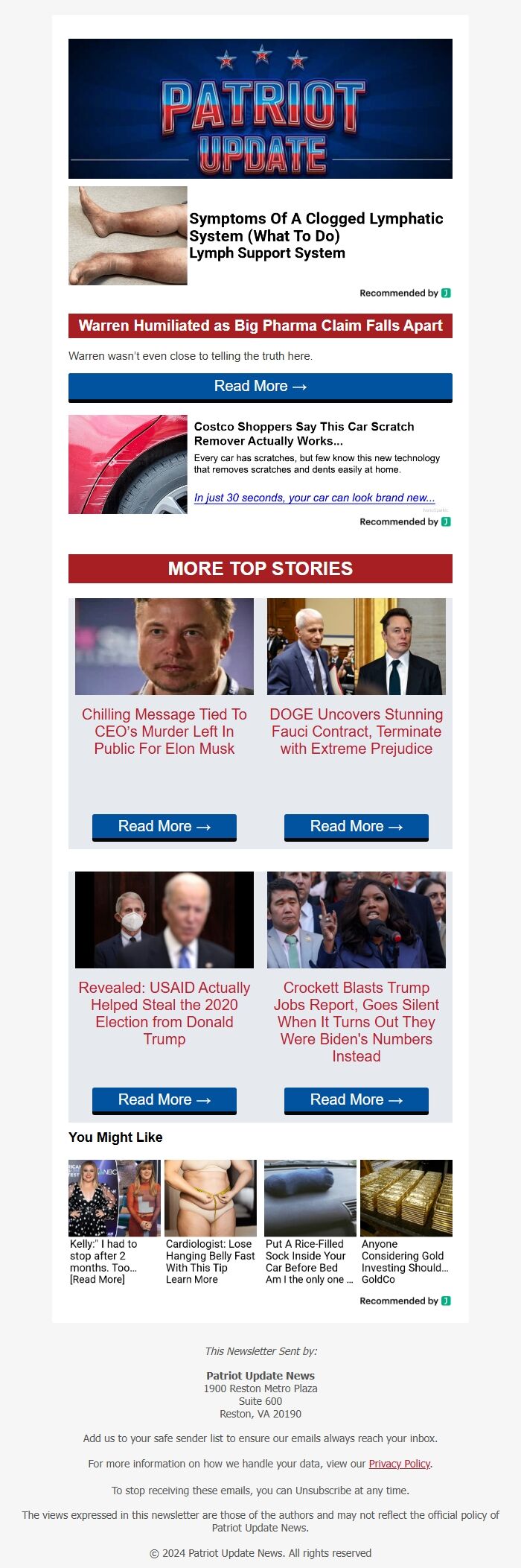Read more about Crockett's jobs report story
Screen dimensions: 521x1568
pos(356,1099)
